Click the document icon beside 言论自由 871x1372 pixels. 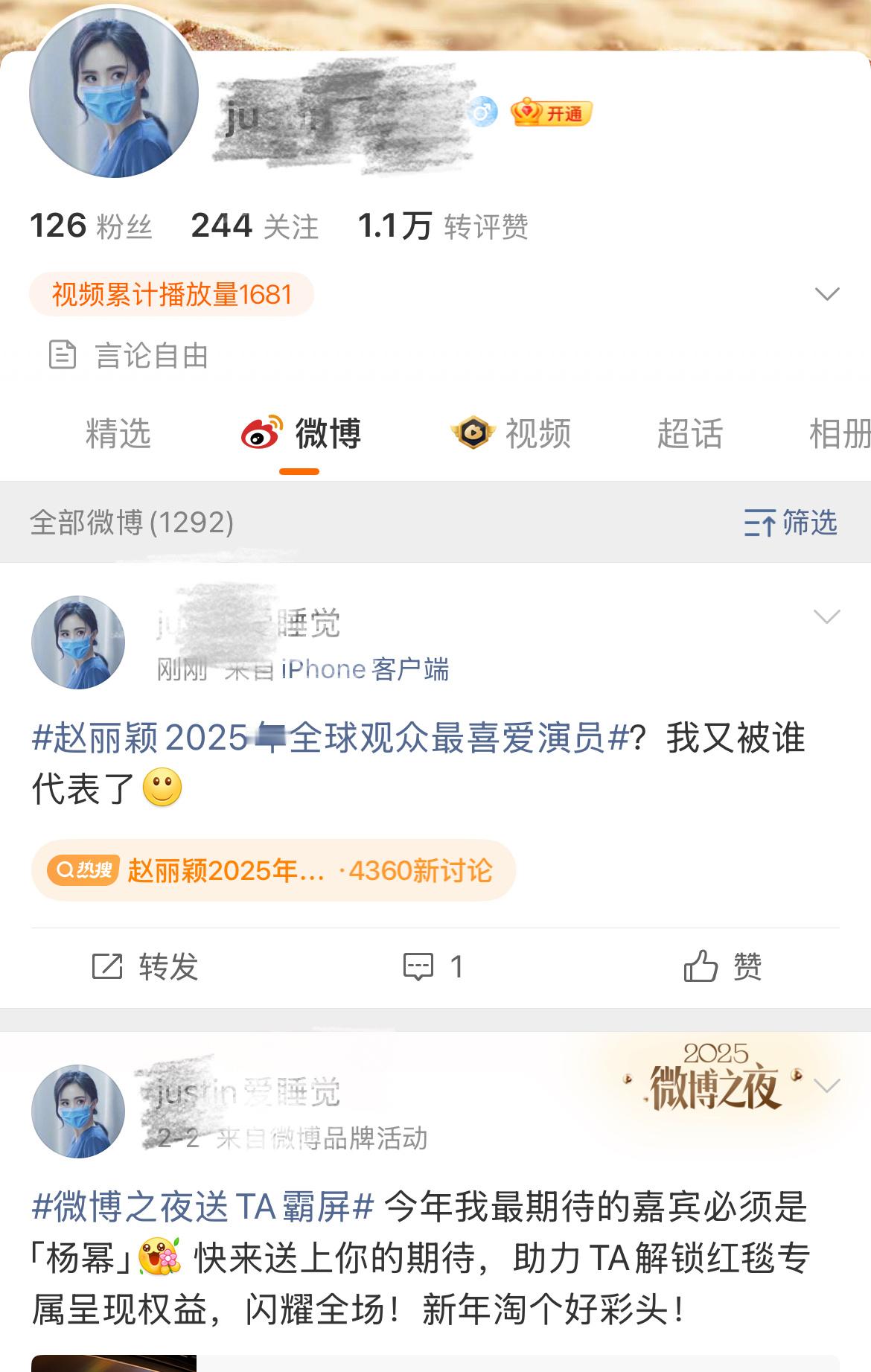[63, 355]
